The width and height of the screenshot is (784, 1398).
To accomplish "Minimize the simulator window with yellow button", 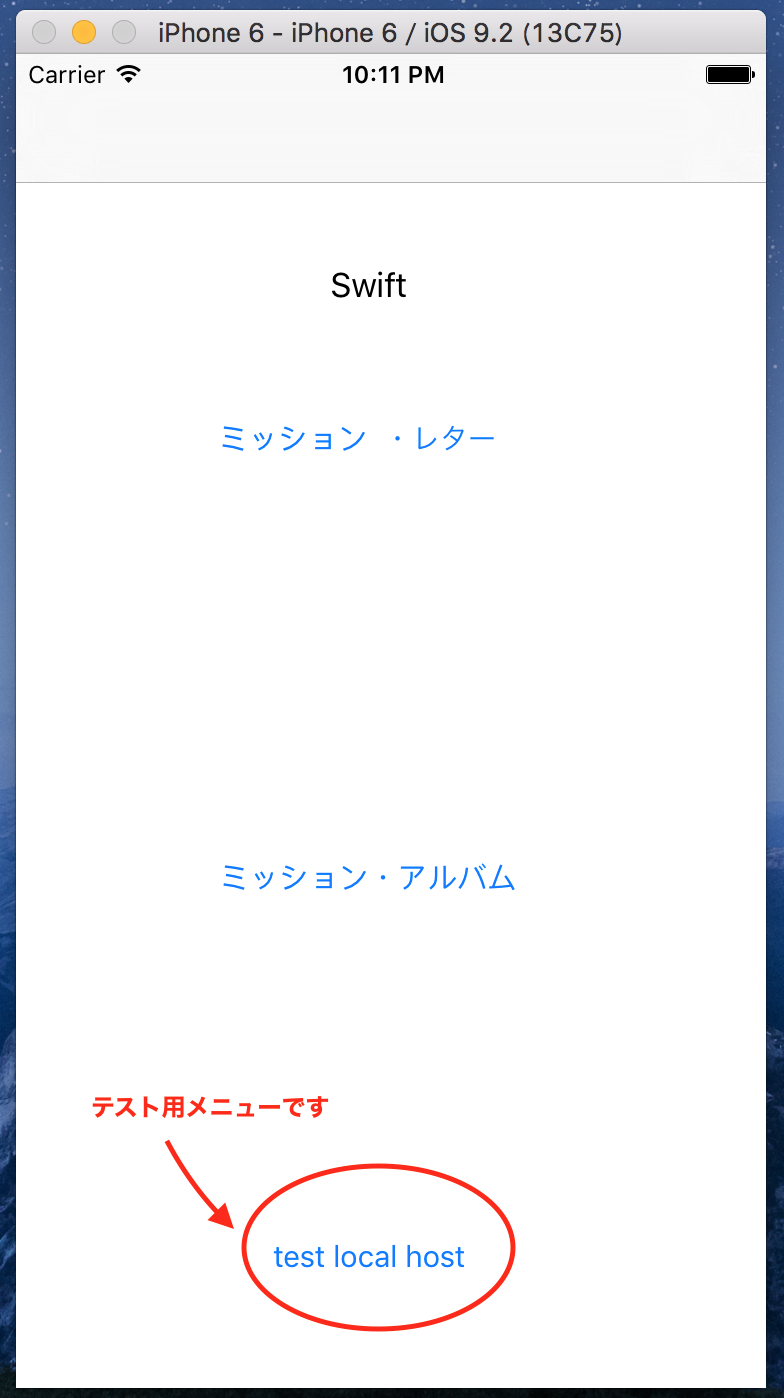I will pyautogui.click(x=84, y=33).
